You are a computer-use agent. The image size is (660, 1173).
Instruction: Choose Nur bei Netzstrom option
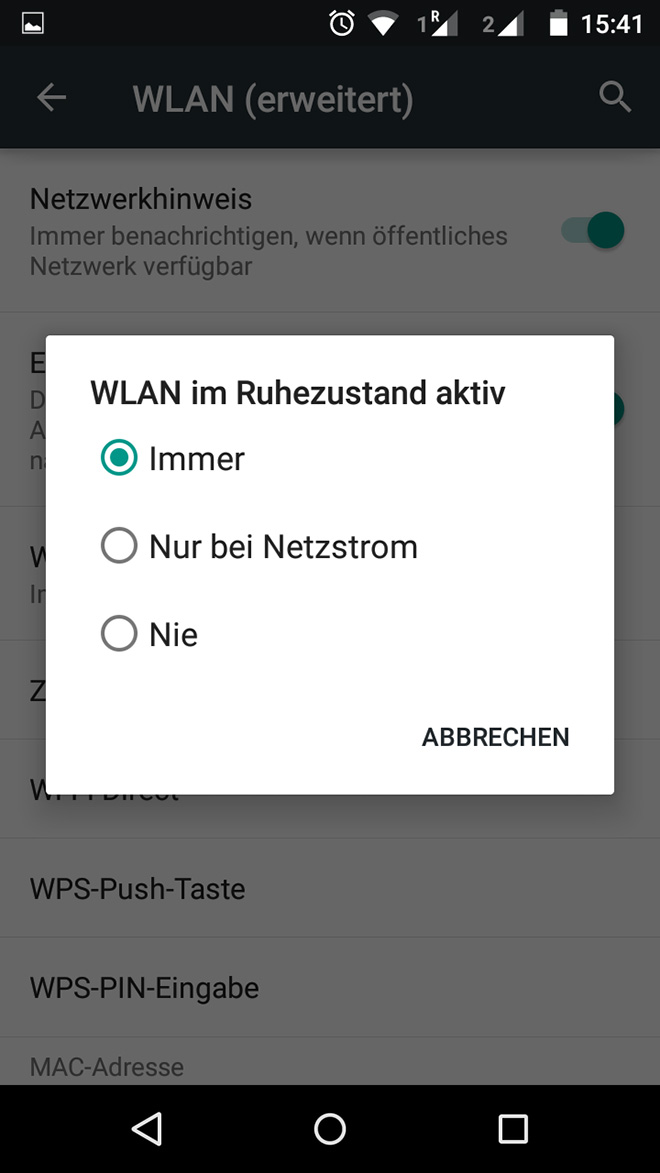(119, 547)
